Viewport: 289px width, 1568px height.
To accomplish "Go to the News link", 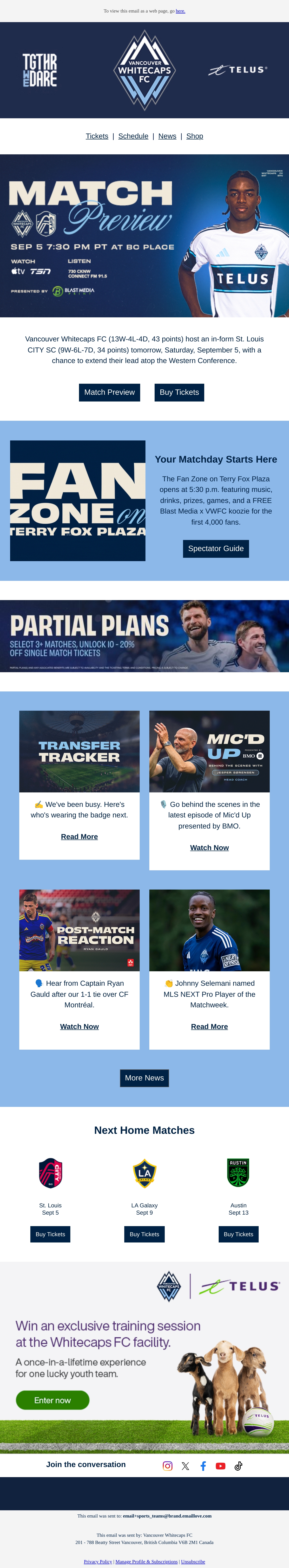I will click(167, 136).
